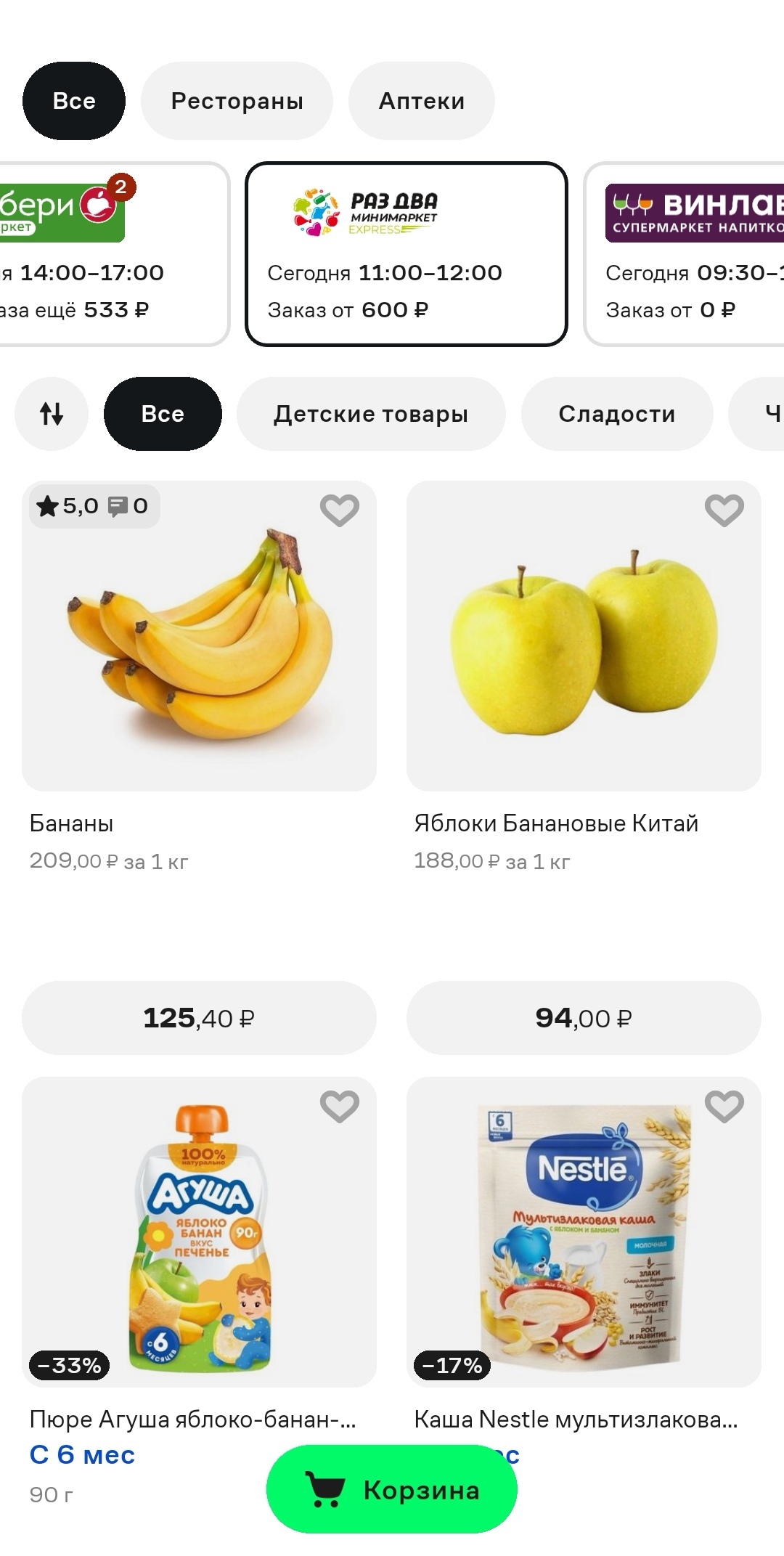This screenshot has width=784, height=1556.
Task: Open the sort options icon
Action: (52, 414)
